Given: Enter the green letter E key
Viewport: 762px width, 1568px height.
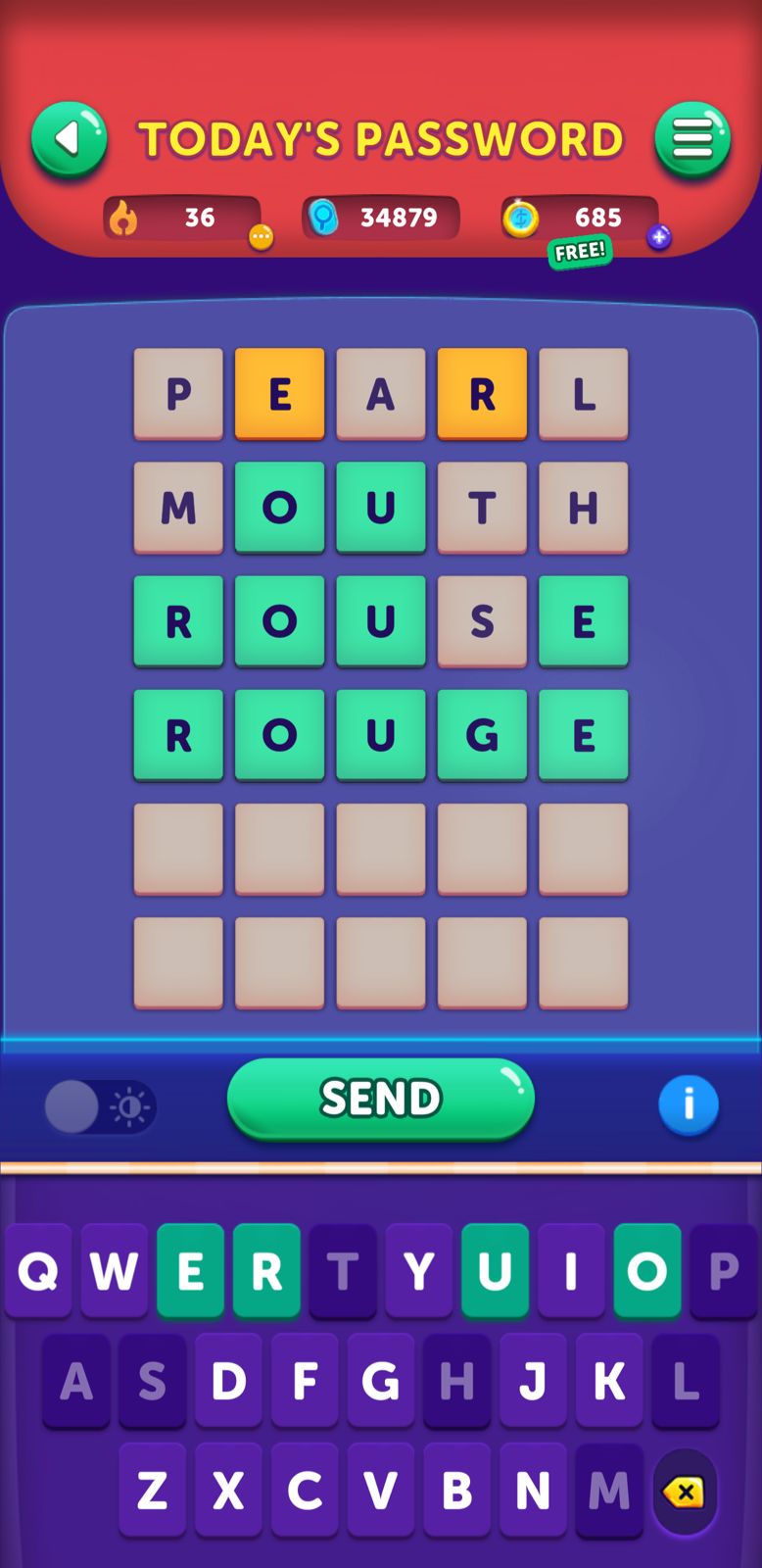Looking at the screenshot, I should tap(190, 1271).
